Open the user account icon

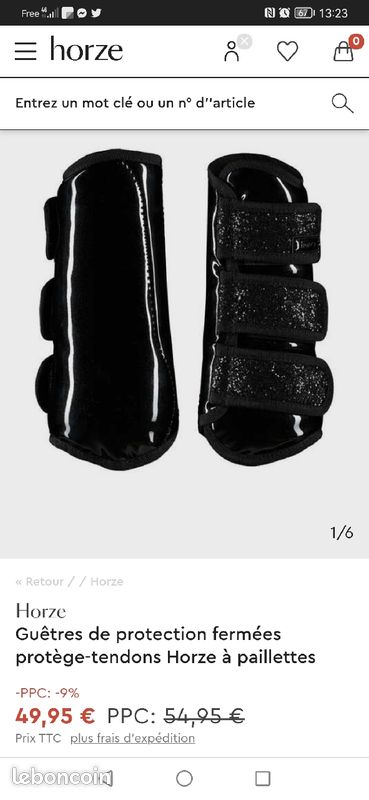click(231, 51)
